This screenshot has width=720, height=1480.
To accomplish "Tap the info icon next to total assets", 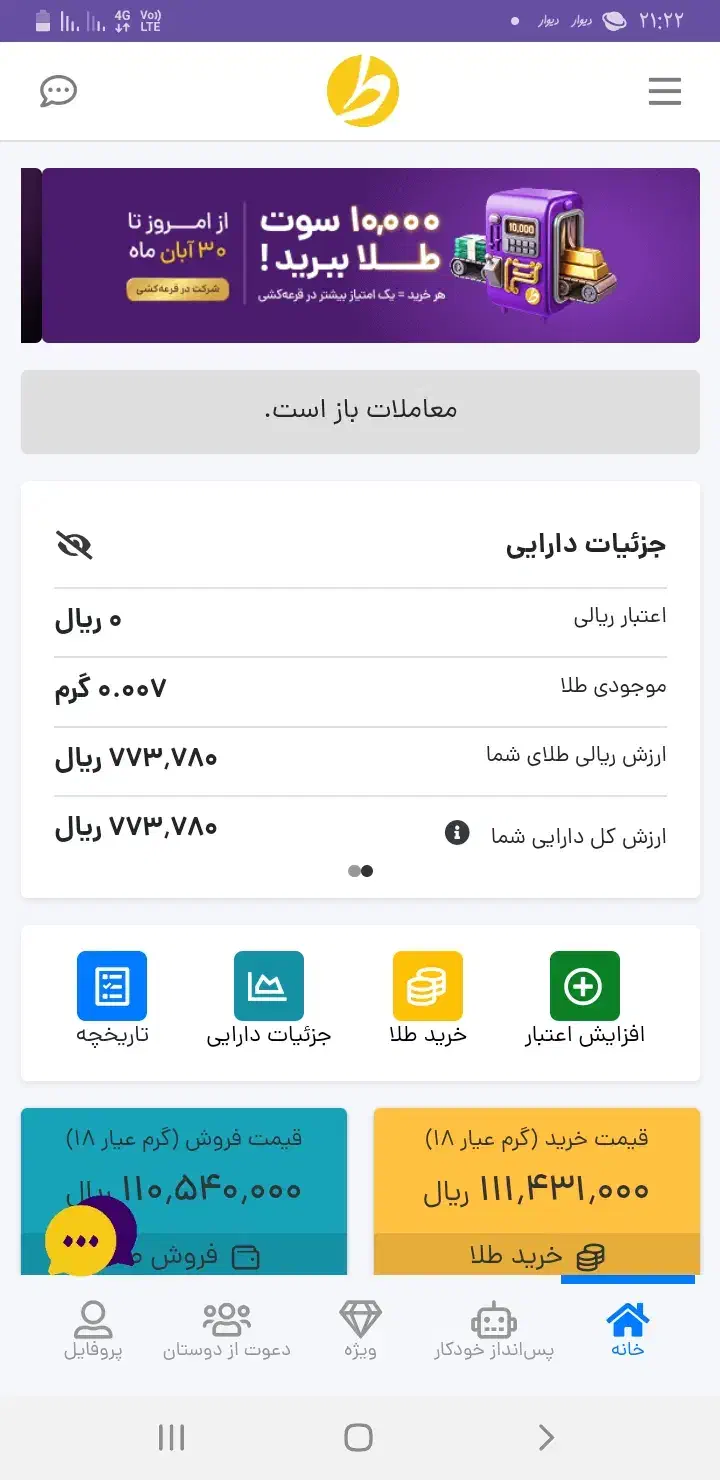I will 457,833.
